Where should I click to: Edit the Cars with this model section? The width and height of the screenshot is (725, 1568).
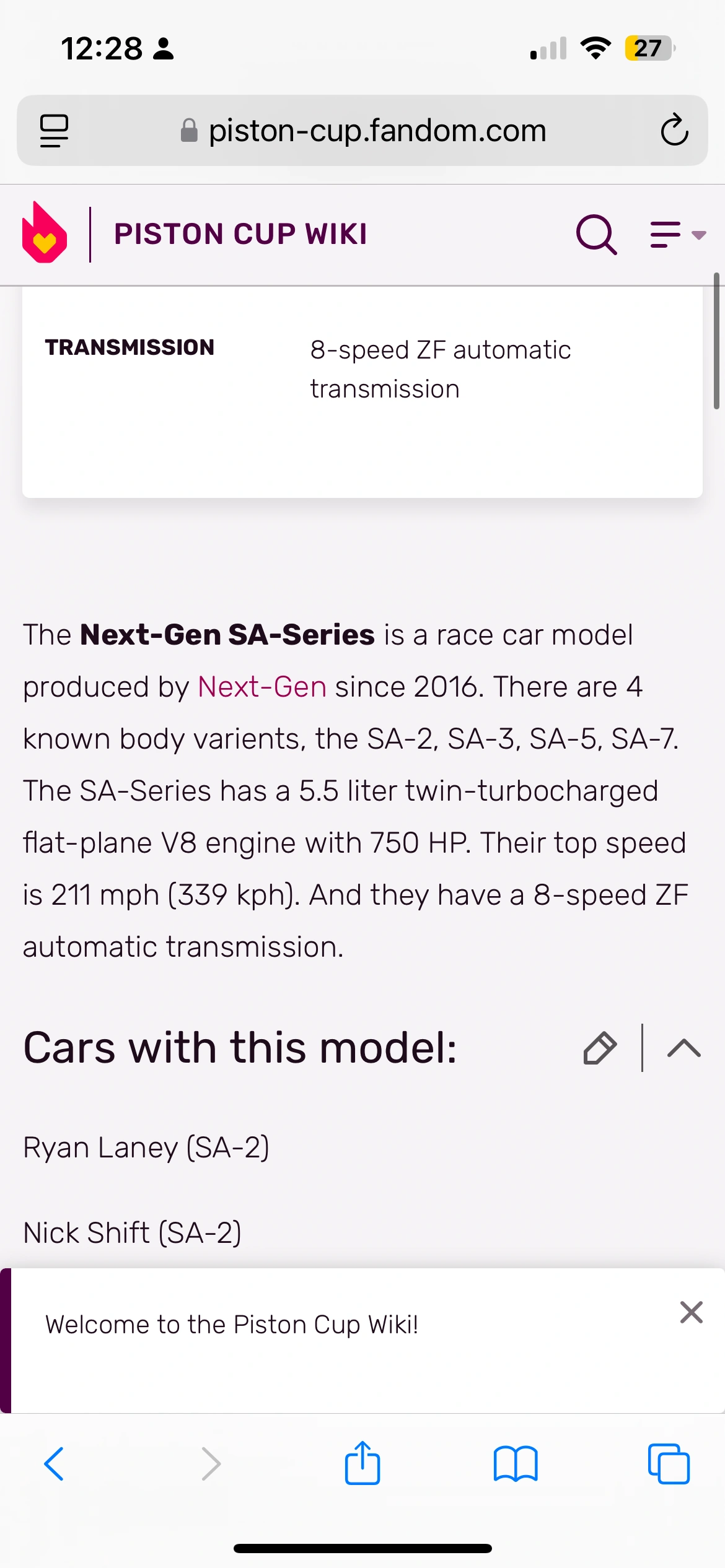600,1048
